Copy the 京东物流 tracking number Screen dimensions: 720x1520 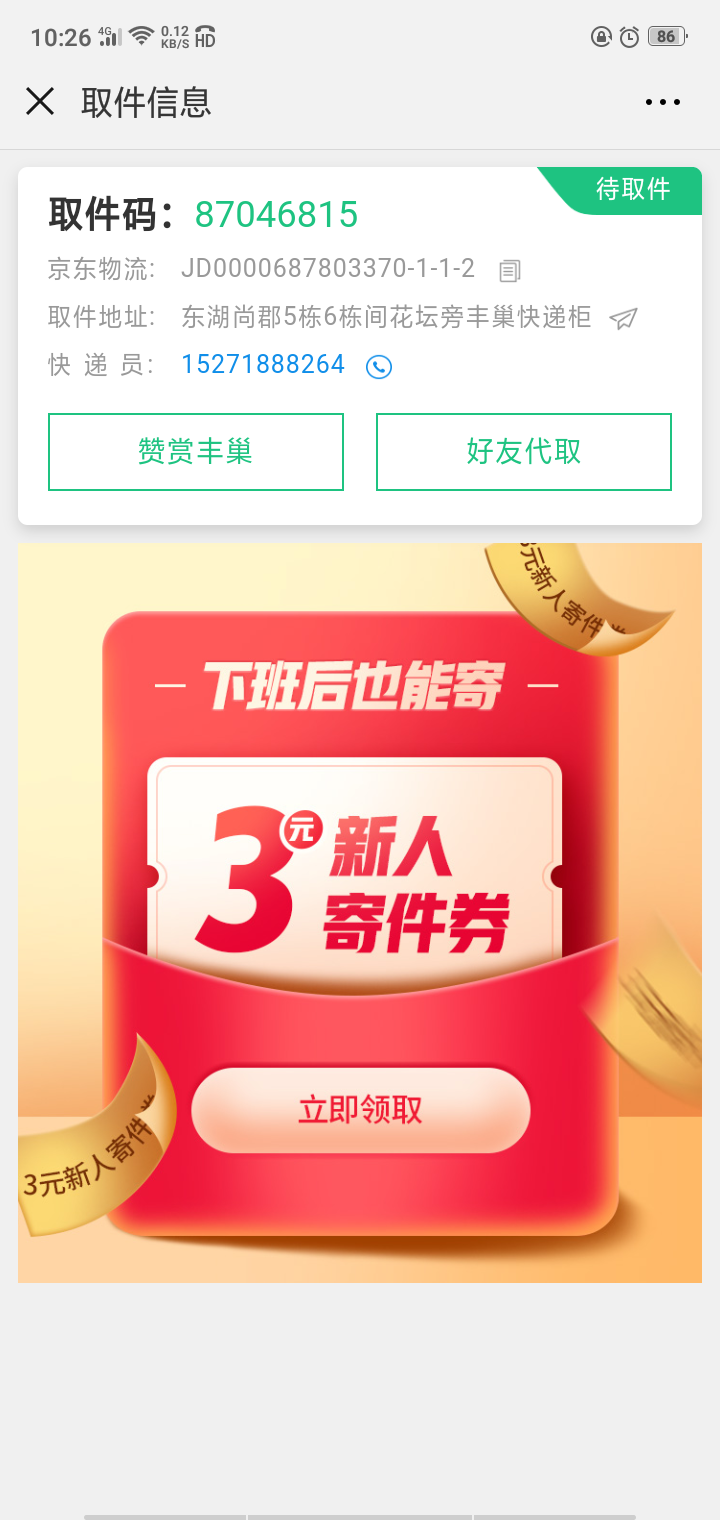point(510,270)
